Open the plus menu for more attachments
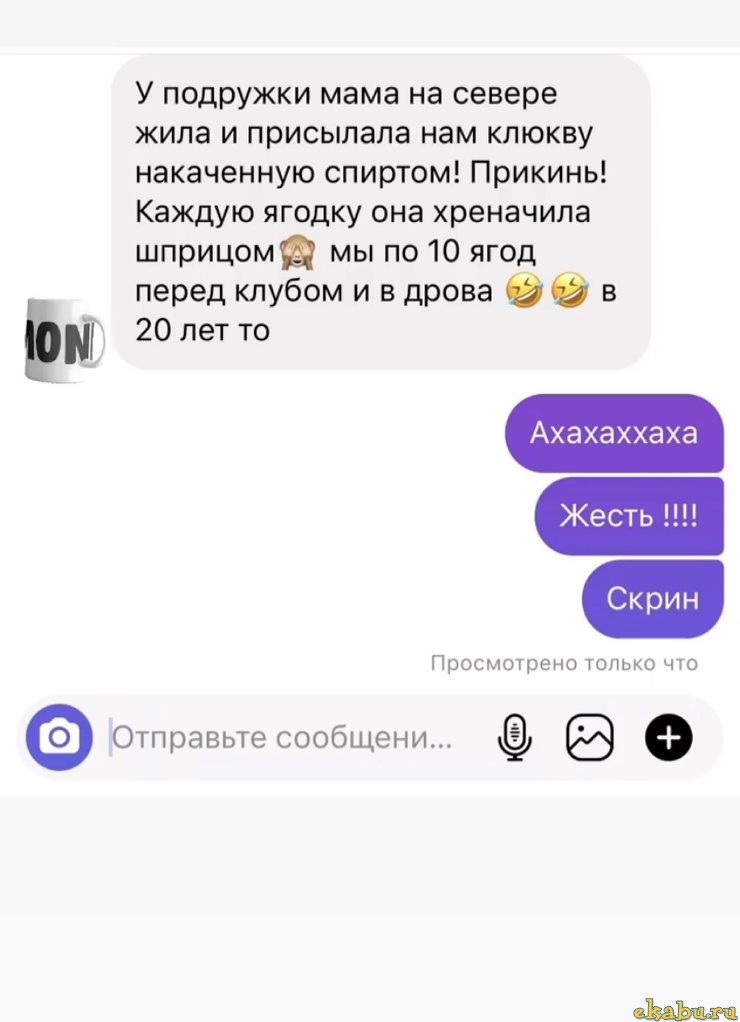Image resolution: width=740 pixels, height=1022 pixels. (x=668, y=738)
